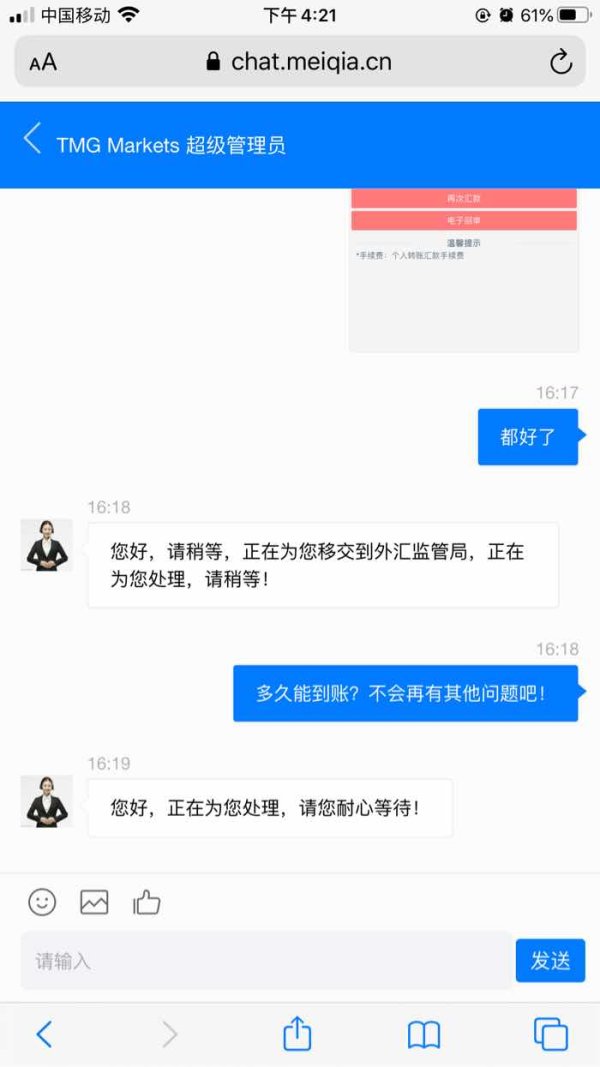The height and width of the screenshot is (1067, 600).
Task: Open the emoji picker
Action: point(42,902)
